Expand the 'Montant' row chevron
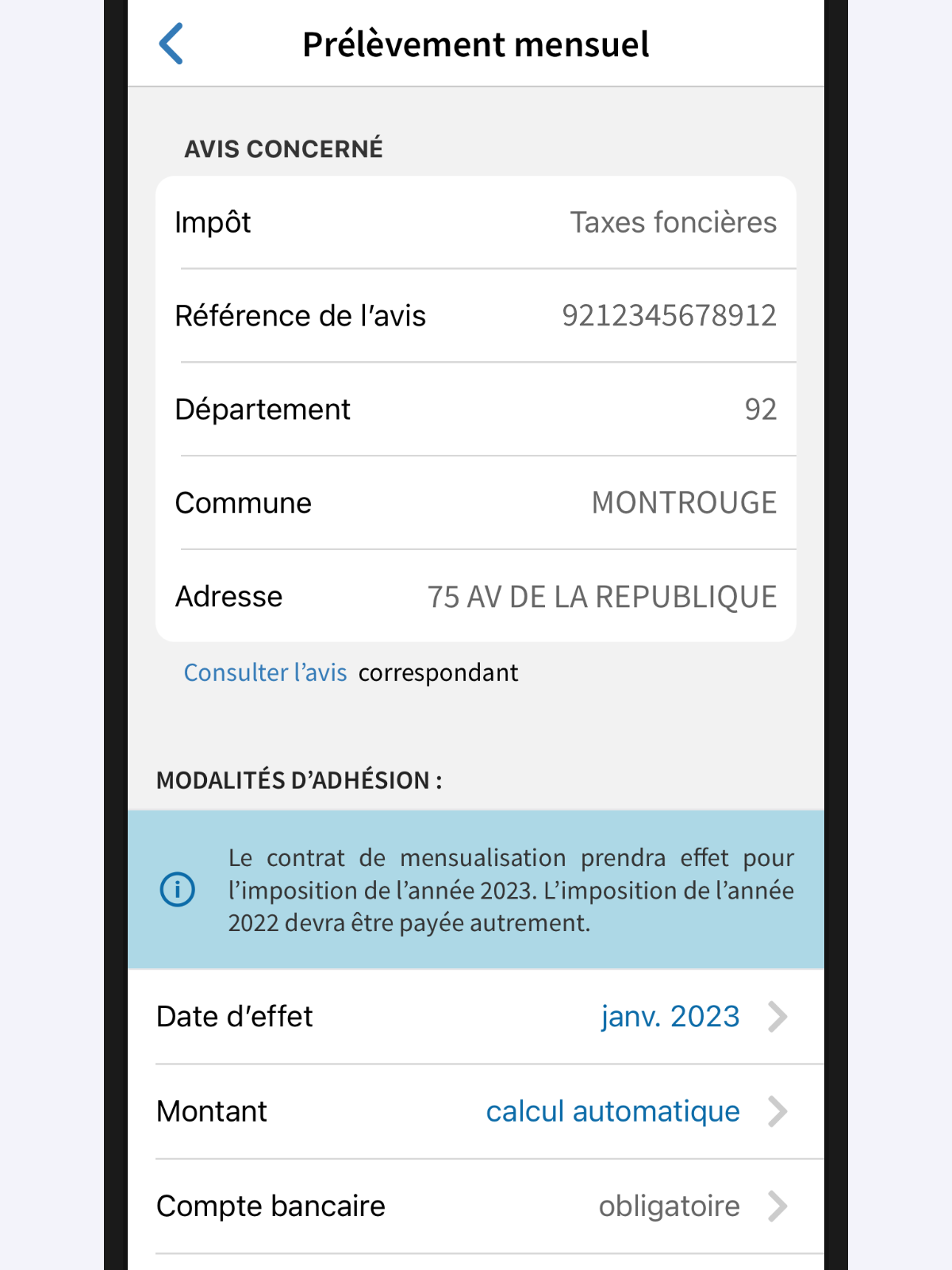The width and height of the screenshot is (952, 1270). click(x=778, y=1111)
